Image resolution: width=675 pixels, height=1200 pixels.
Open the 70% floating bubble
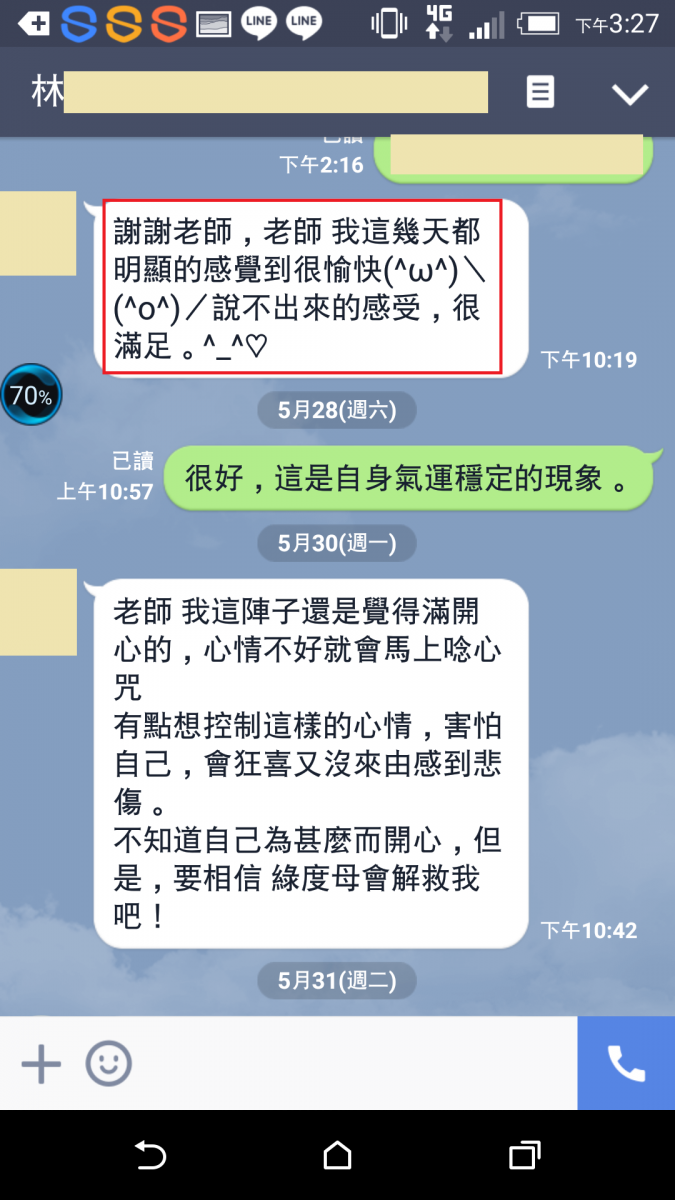coord(31,396)
